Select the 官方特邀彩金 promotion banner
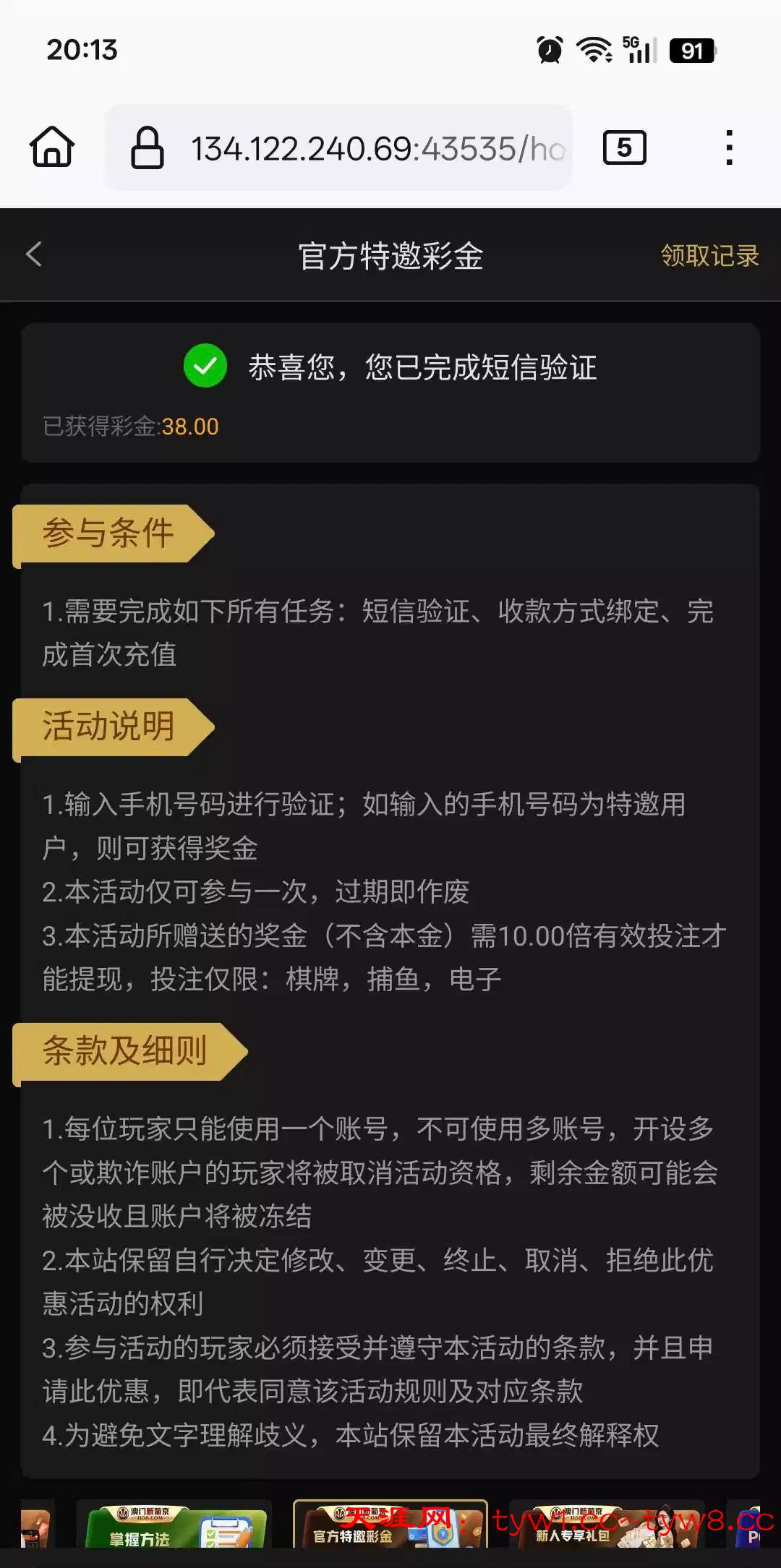This screenshot has width=781, height=1568. (390, 1525)
